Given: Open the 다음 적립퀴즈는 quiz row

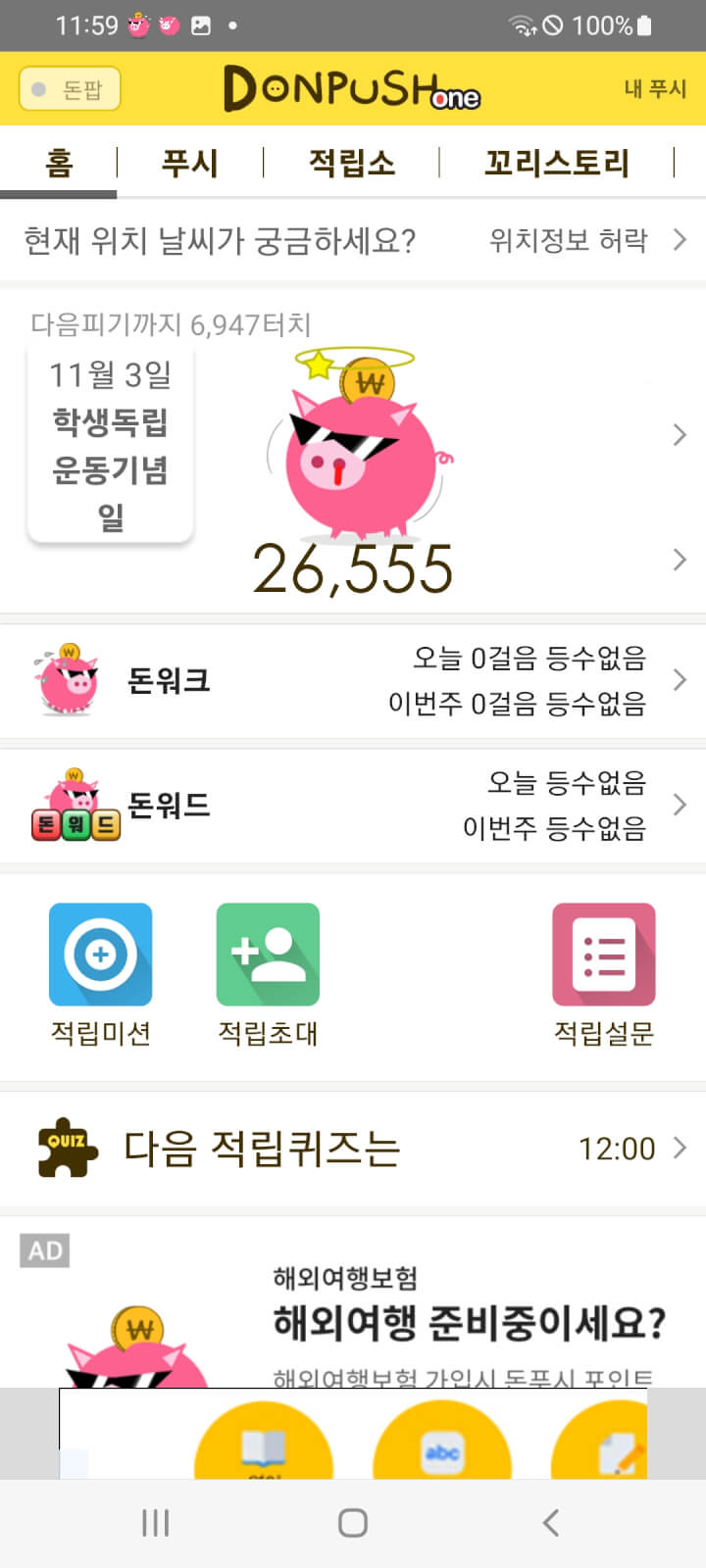Looking at the screenshot, I should (353, 1148).
